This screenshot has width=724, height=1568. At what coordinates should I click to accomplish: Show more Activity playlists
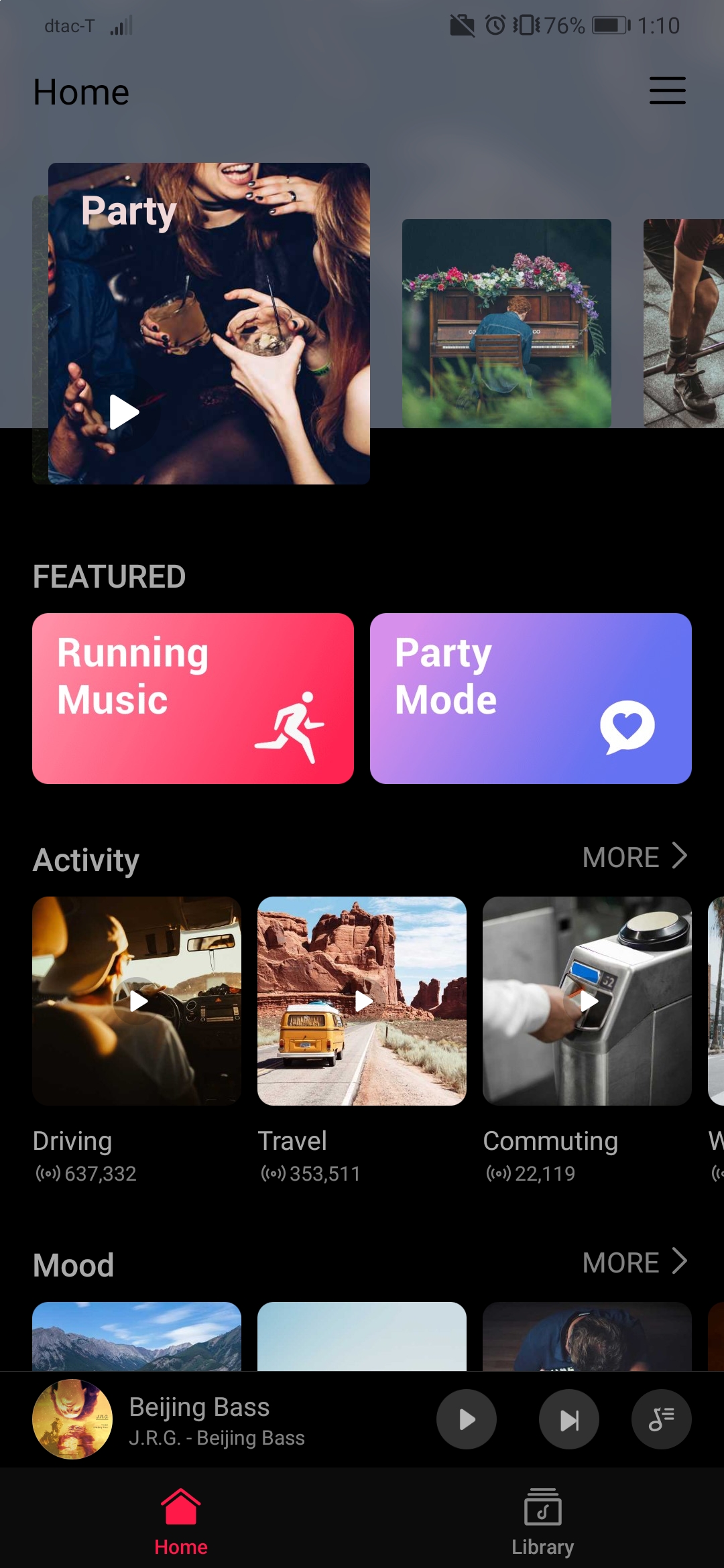click(x=634, y=857)
